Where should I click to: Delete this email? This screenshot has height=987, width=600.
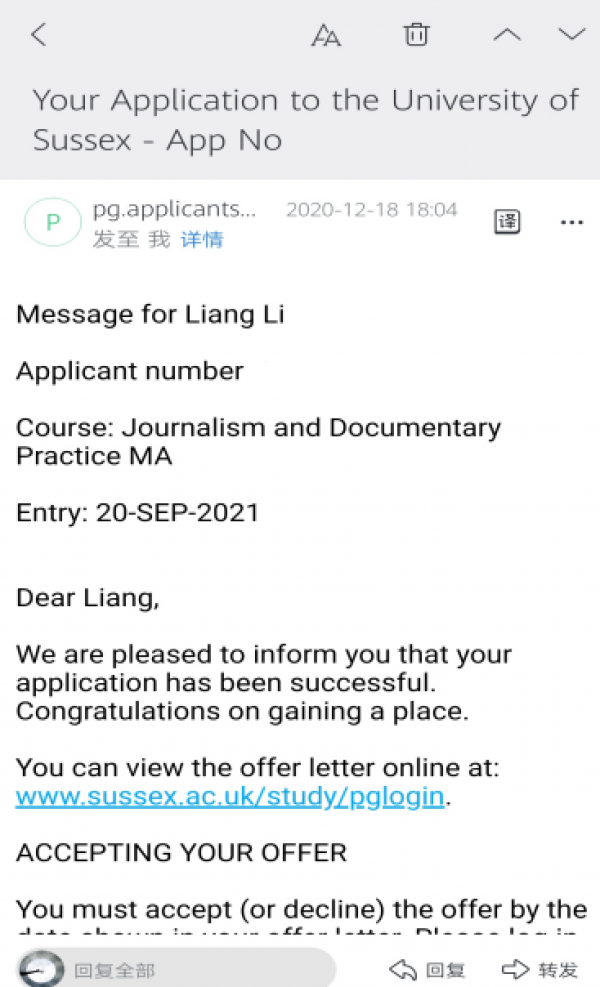[416, 34]
